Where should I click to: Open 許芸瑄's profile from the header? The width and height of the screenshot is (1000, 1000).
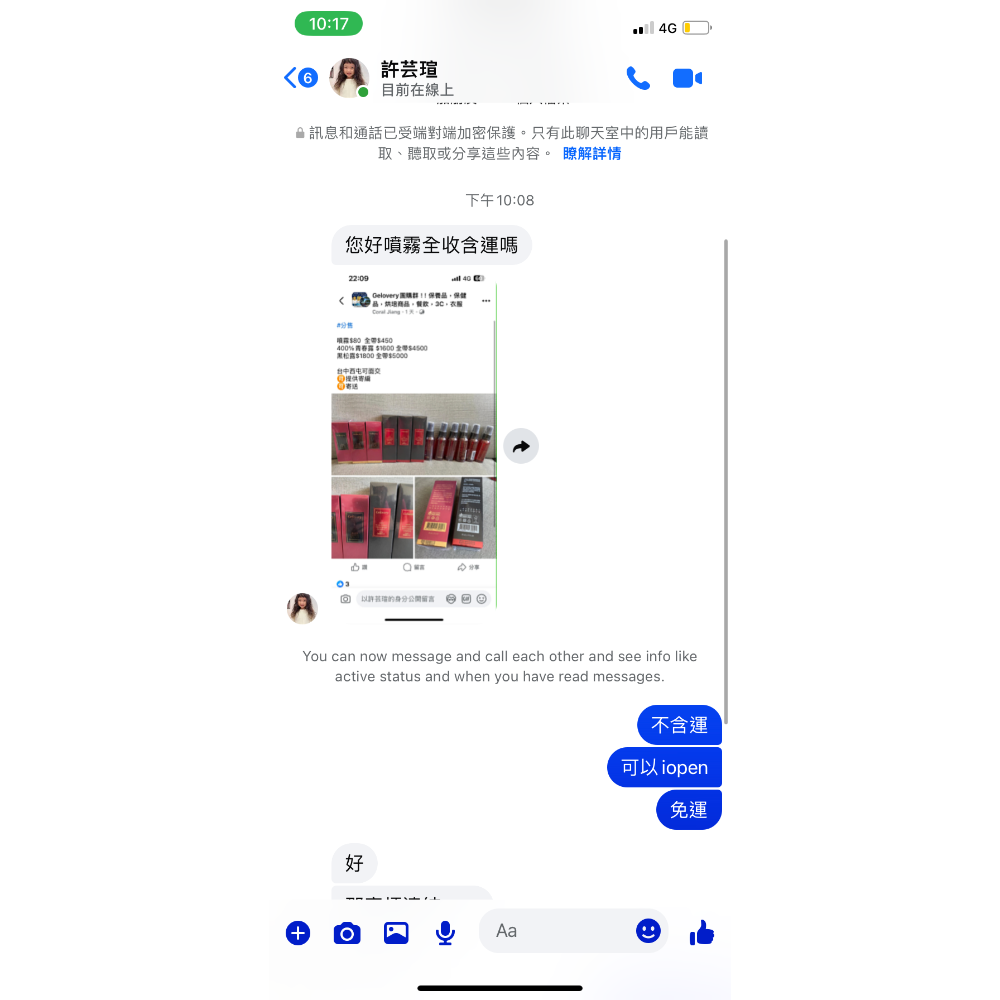392,78
